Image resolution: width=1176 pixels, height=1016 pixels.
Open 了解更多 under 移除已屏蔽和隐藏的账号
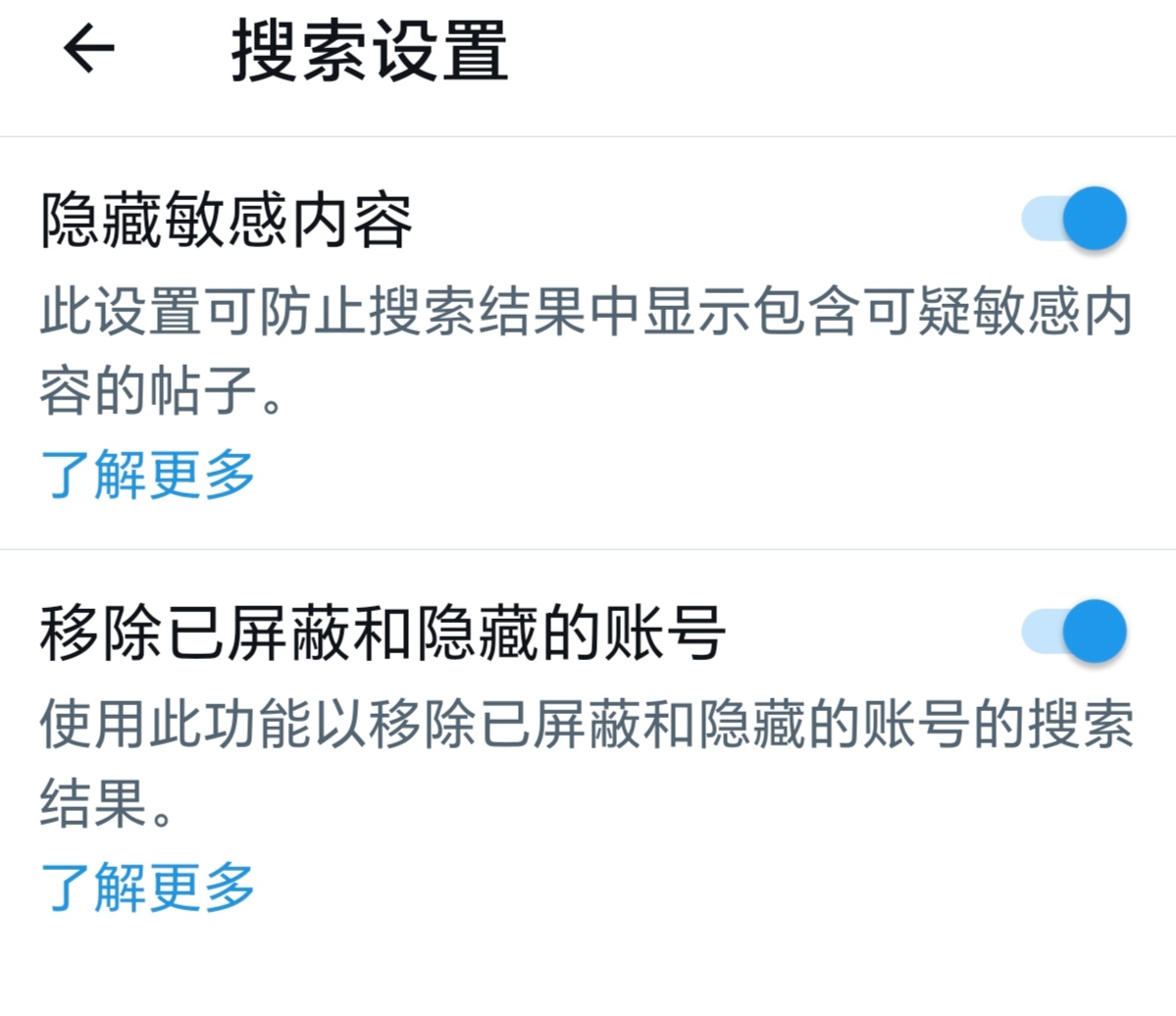(147, 888)
